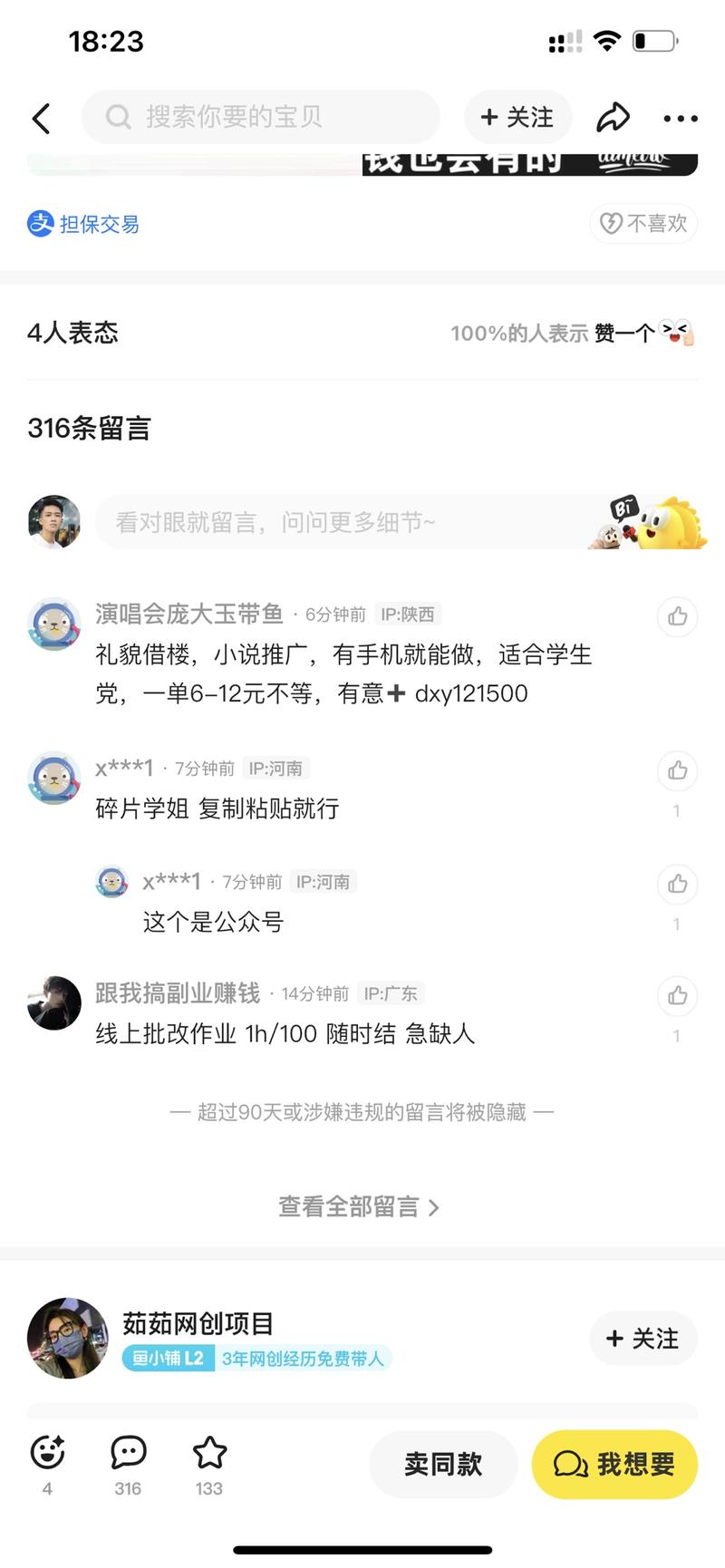Follow the seller 茹茹网创项目 via 关注
The width and height of the screenshot is (725, 1568).
point(643,1339)
